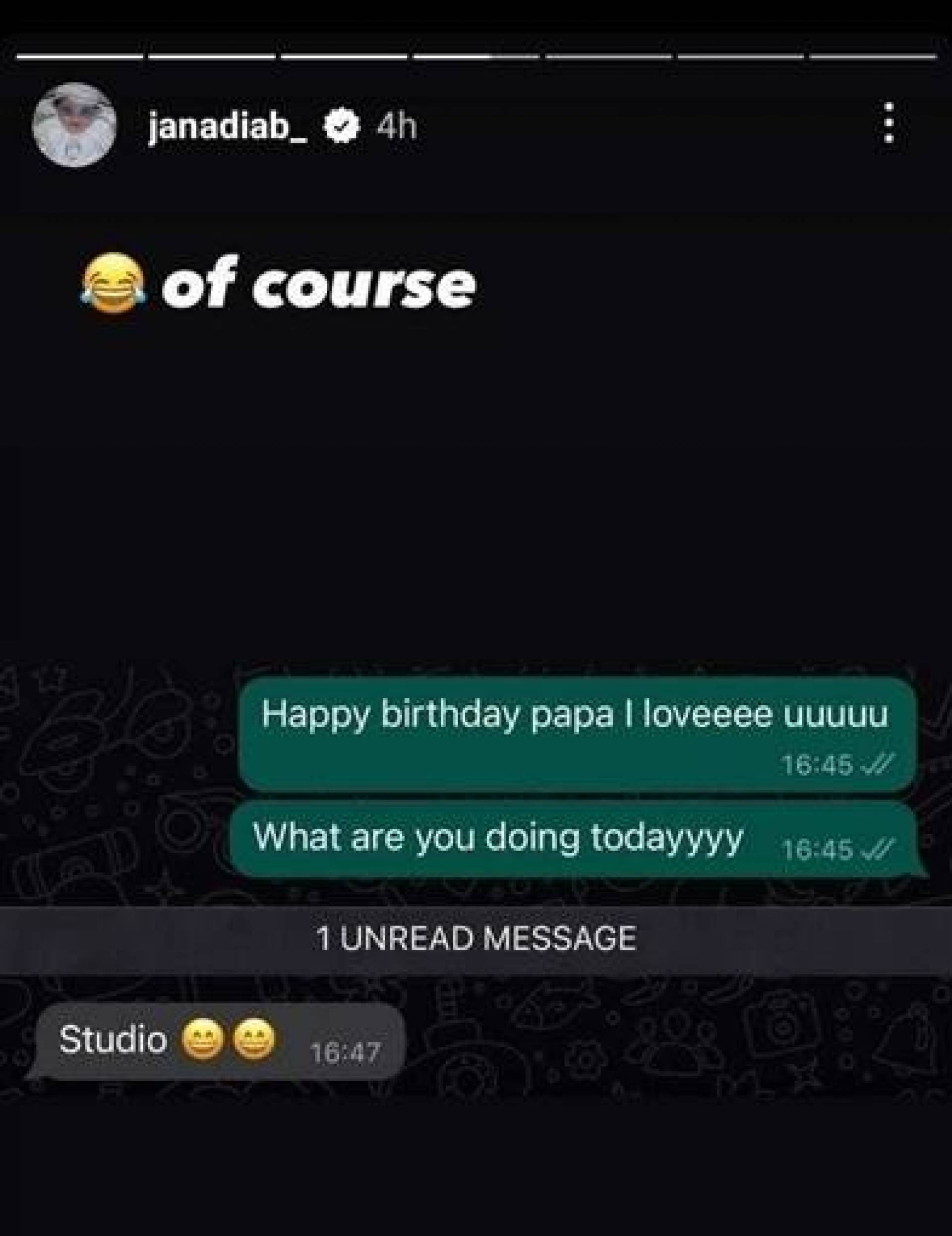Open janadiab_ profile picture

coord(75,125)
